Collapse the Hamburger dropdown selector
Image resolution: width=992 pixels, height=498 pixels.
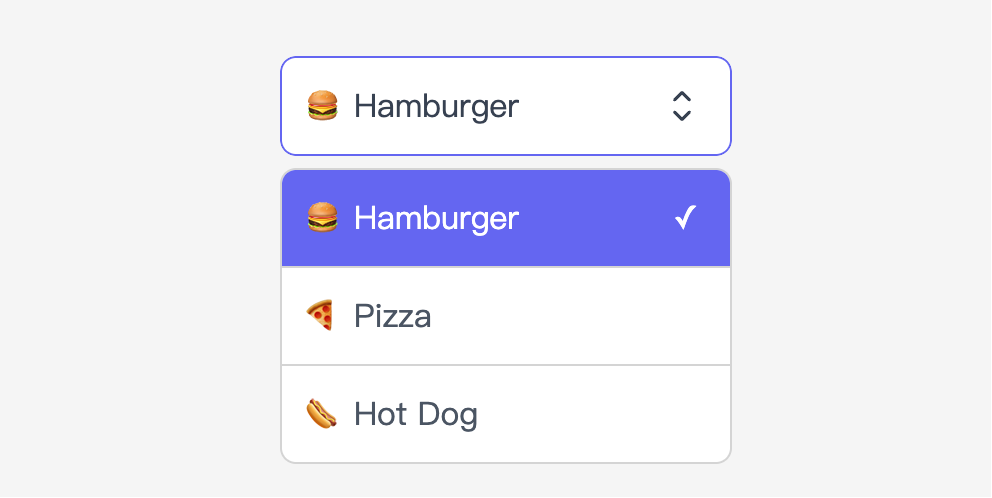coord(505,106)
